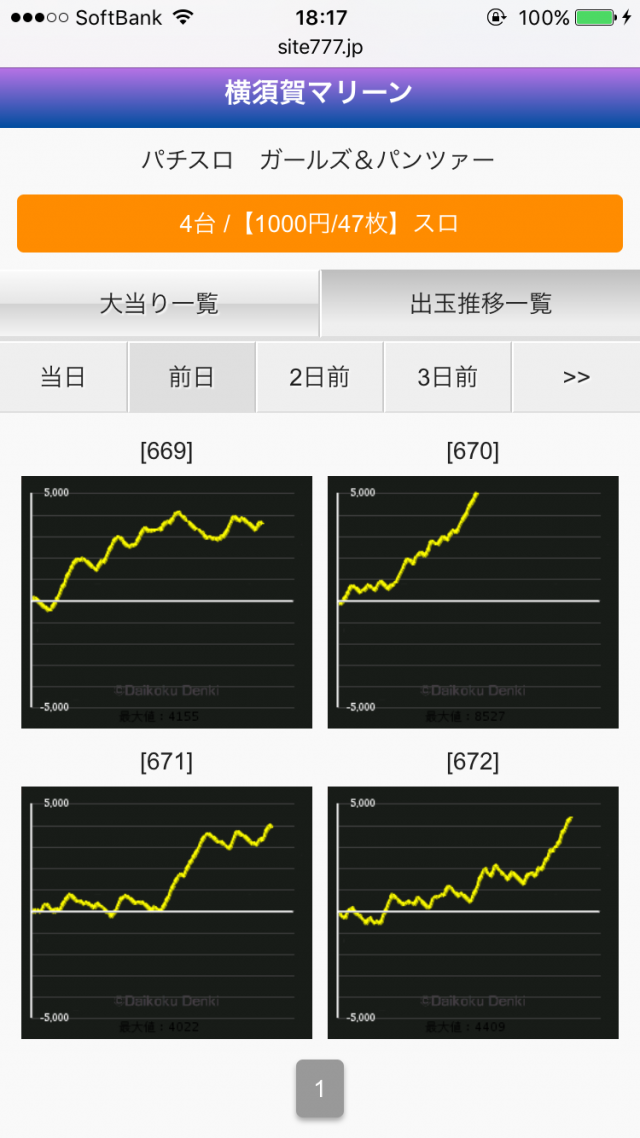
Task: Switch to the 3日前 tab
Action: 447,377
